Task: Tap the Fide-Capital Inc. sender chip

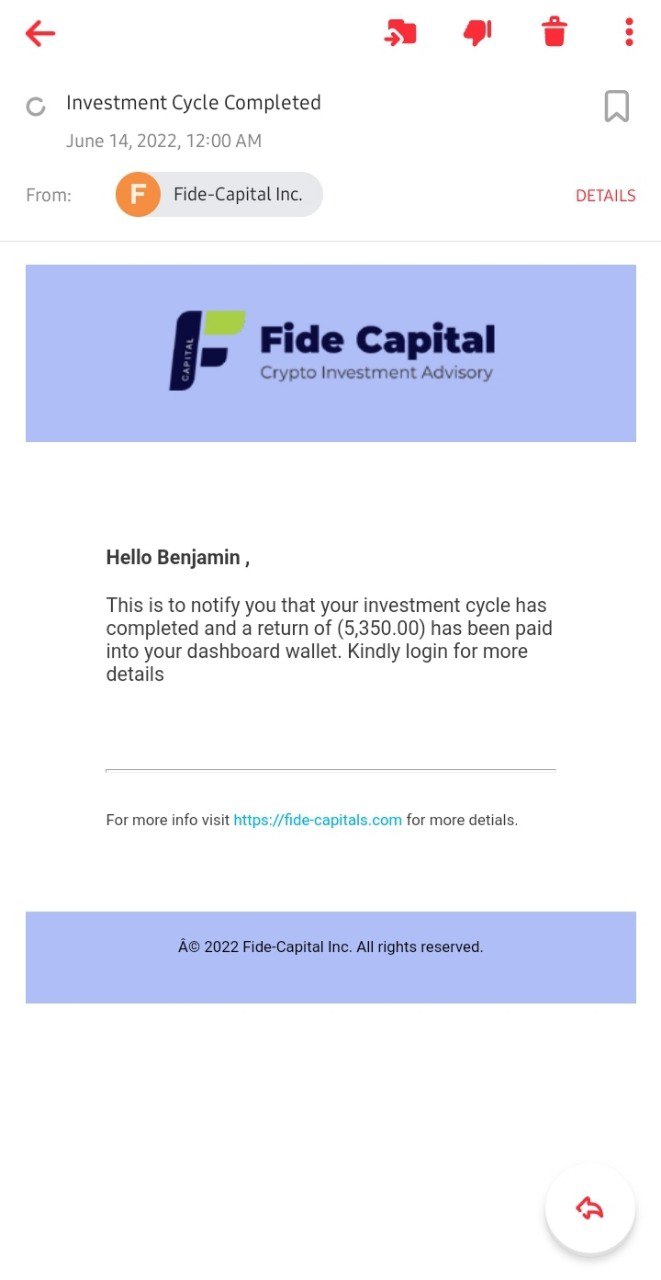Action: (219, 195)
